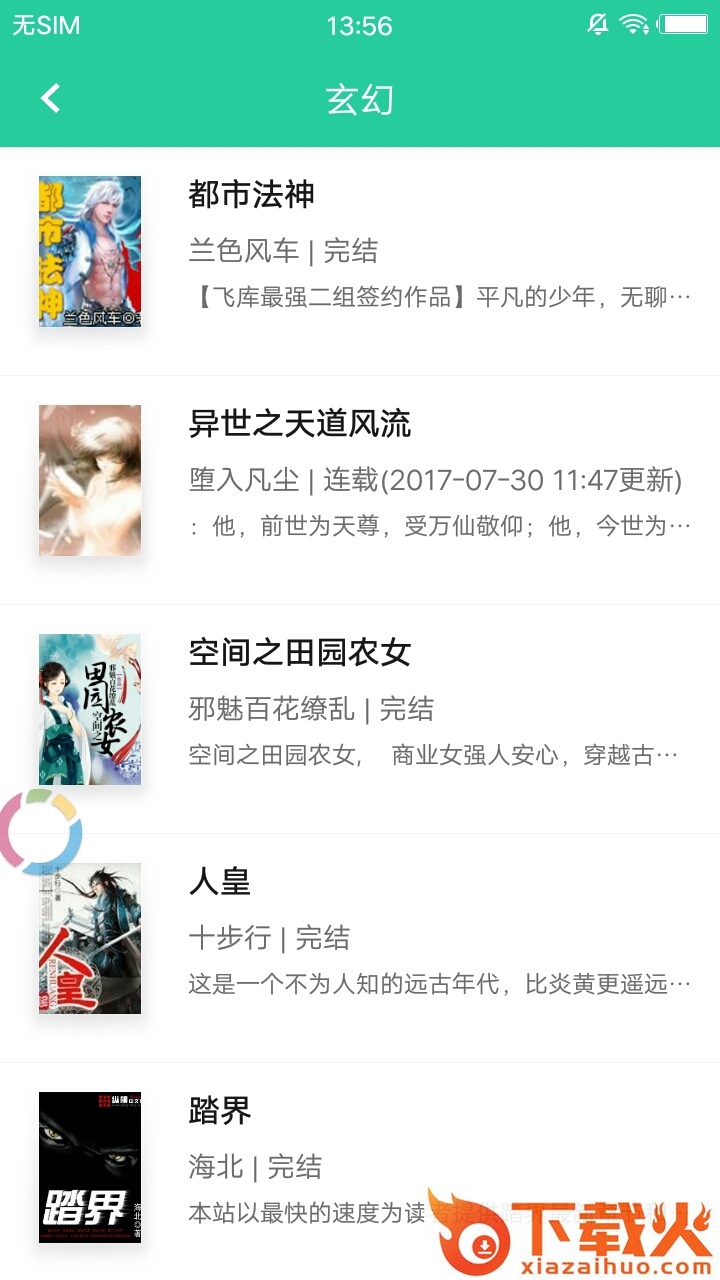
Task: Open the novel 异世之天道风流
Action: pos(300,424)
